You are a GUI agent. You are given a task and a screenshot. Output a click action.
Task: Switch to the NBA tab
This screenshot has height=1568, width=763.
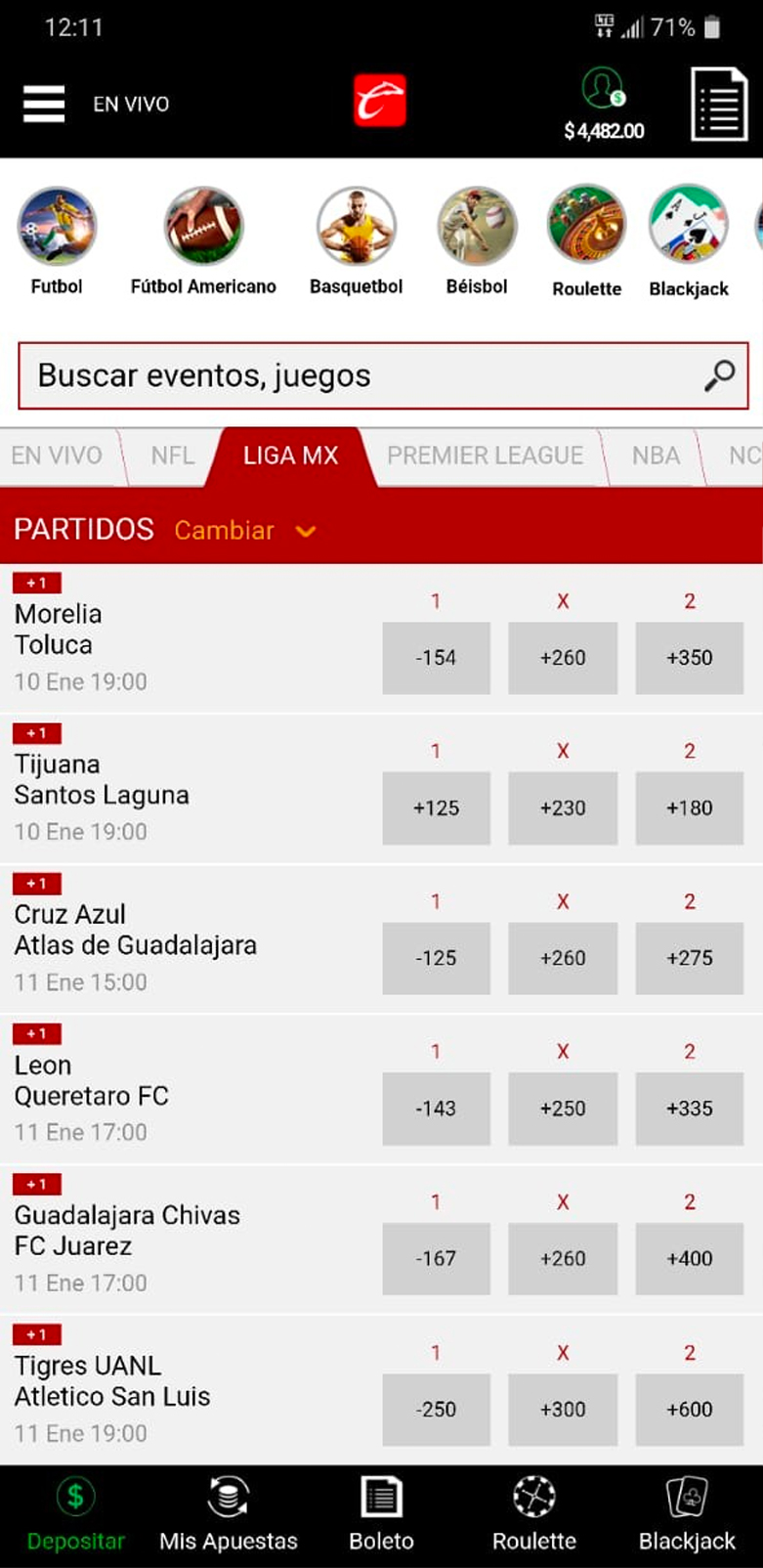tap(656, 456)
